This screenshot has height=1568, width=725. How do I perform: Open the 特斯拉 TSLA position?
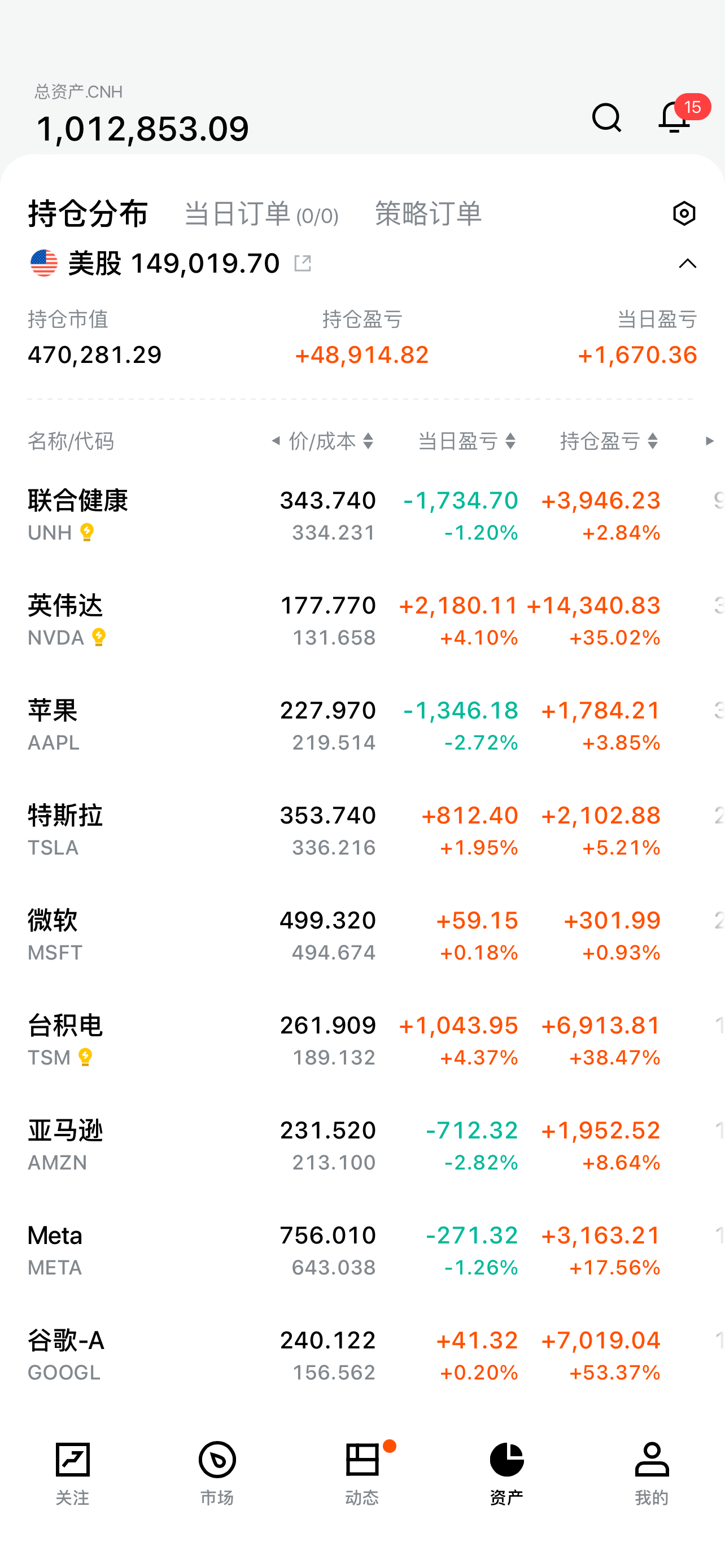[362, 830]
